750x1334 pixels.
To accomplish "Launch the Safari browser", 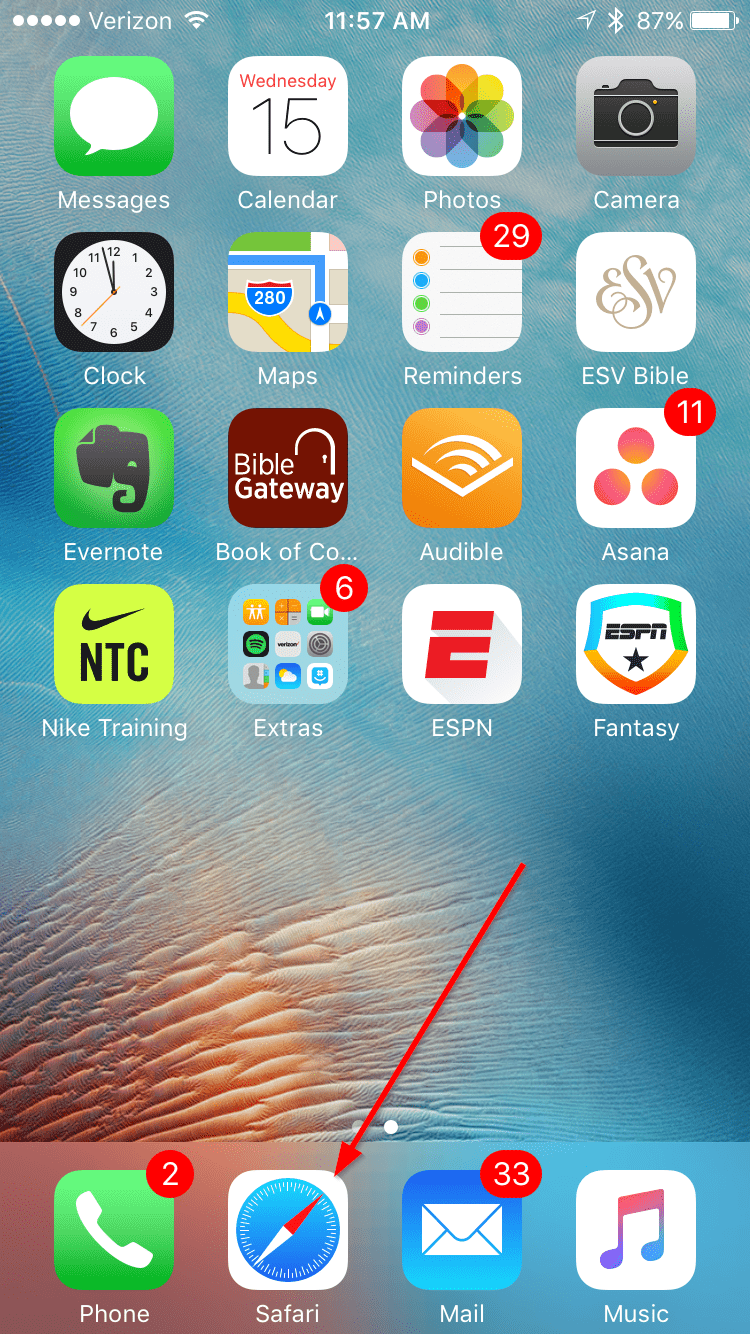I will tap(288, 1230).
